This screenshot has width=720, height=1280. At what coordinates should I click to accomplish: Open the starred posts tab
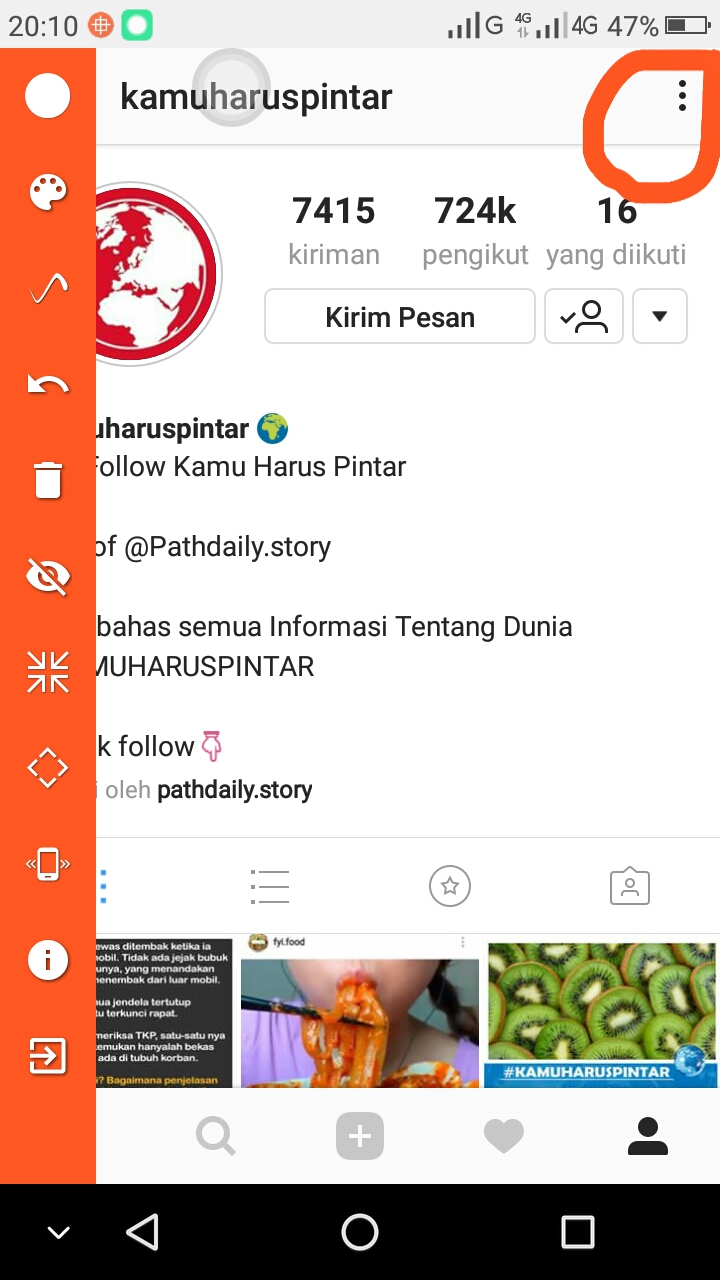click(450, 886)
